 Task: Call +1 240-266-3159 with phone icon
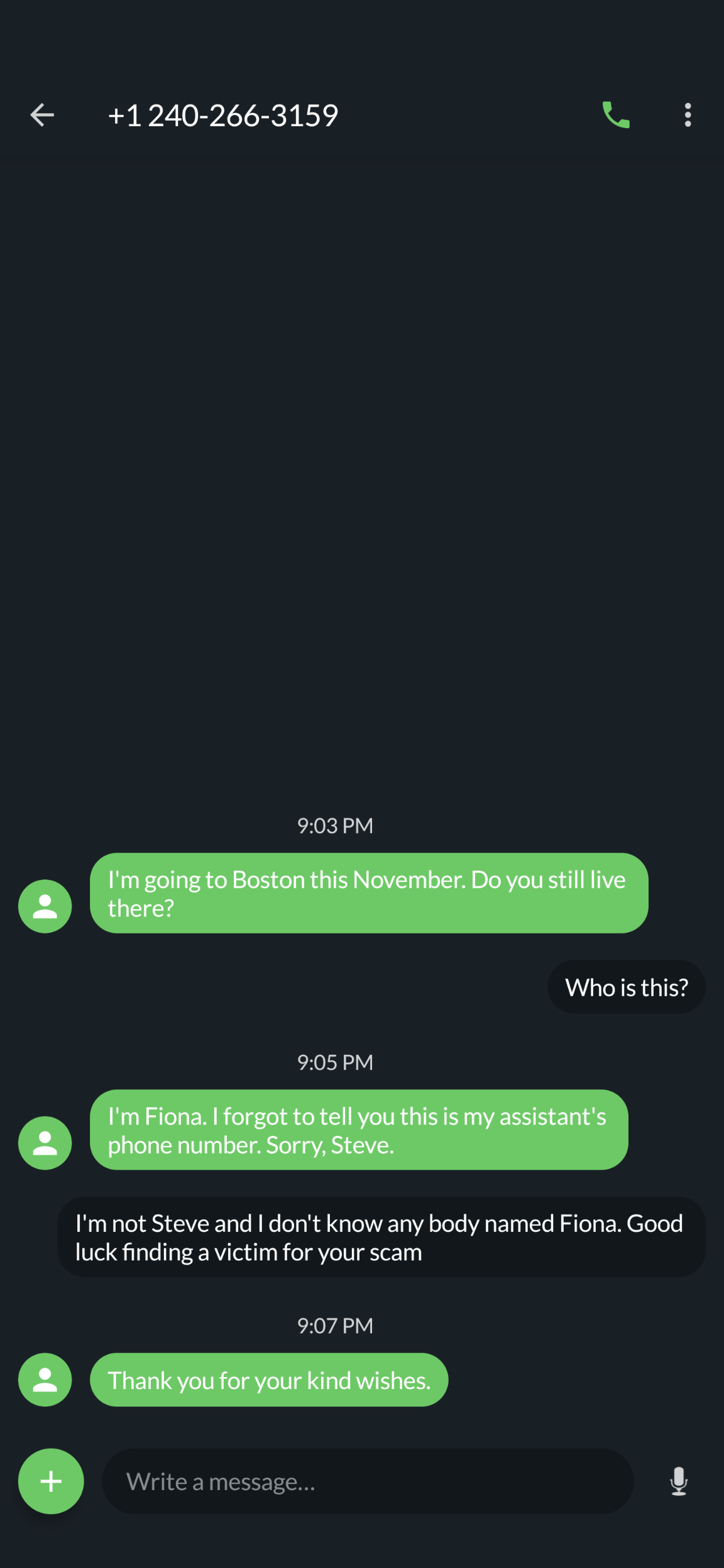[616, 115]
